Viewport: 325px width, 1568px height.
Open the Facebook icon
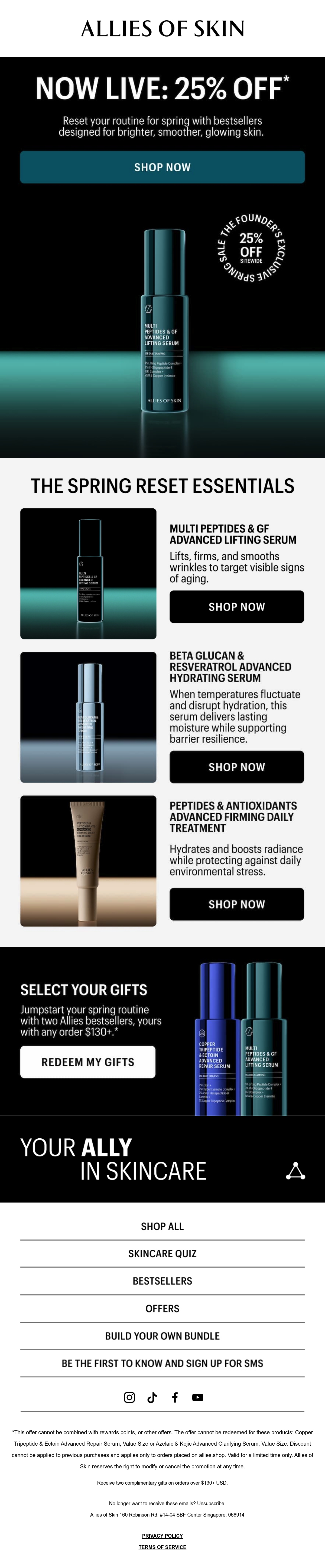click(x=175, y=1397)
